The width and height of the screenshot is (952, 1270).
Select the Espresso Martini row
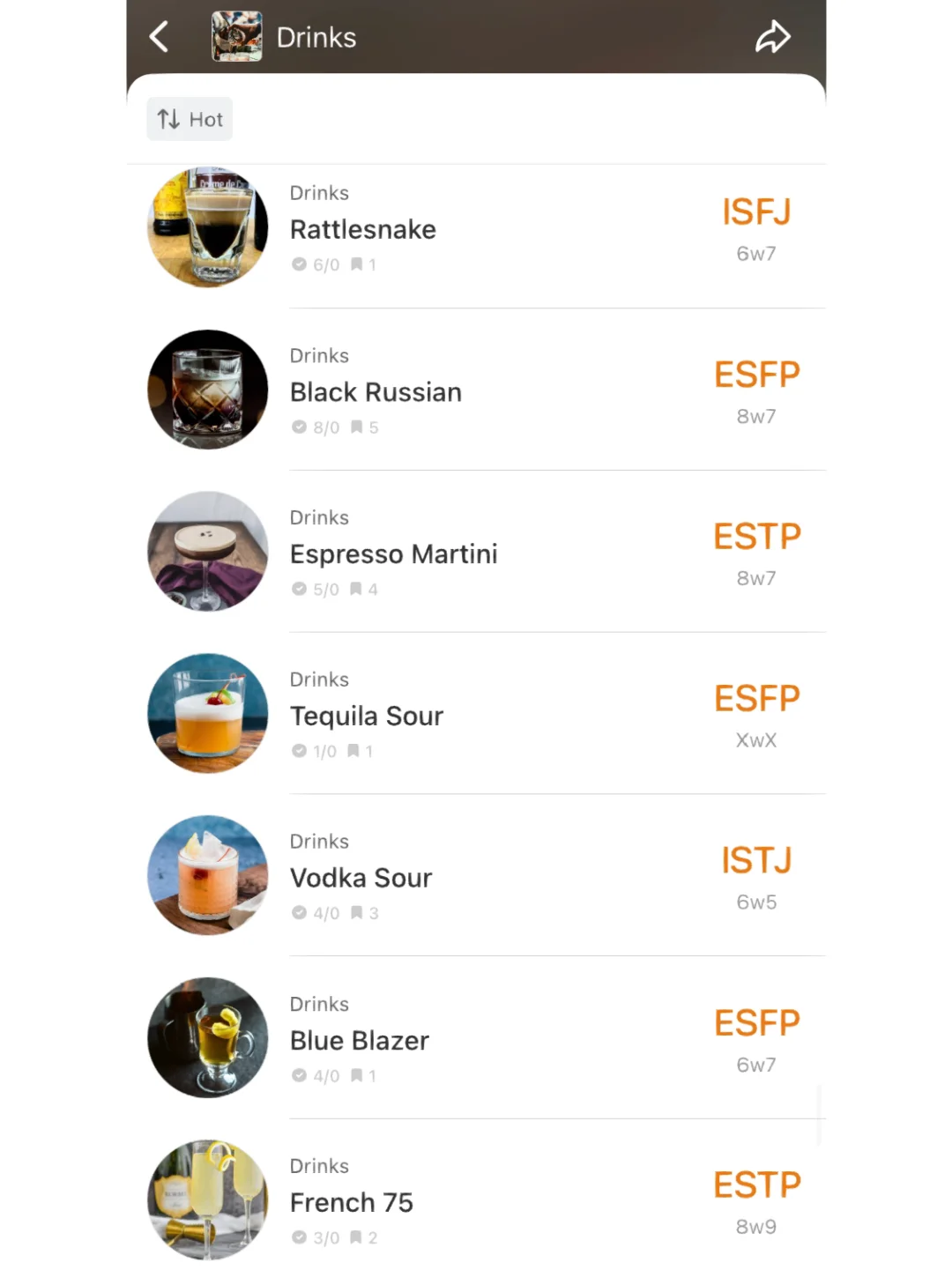click(393, 554)
